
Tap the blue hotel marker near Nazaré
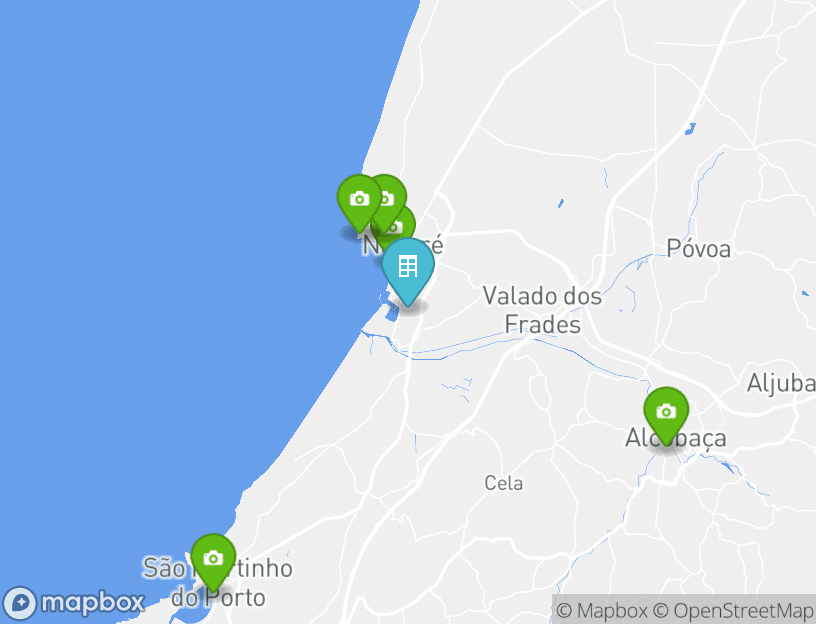pyautogui.click(x=407, y=268)
